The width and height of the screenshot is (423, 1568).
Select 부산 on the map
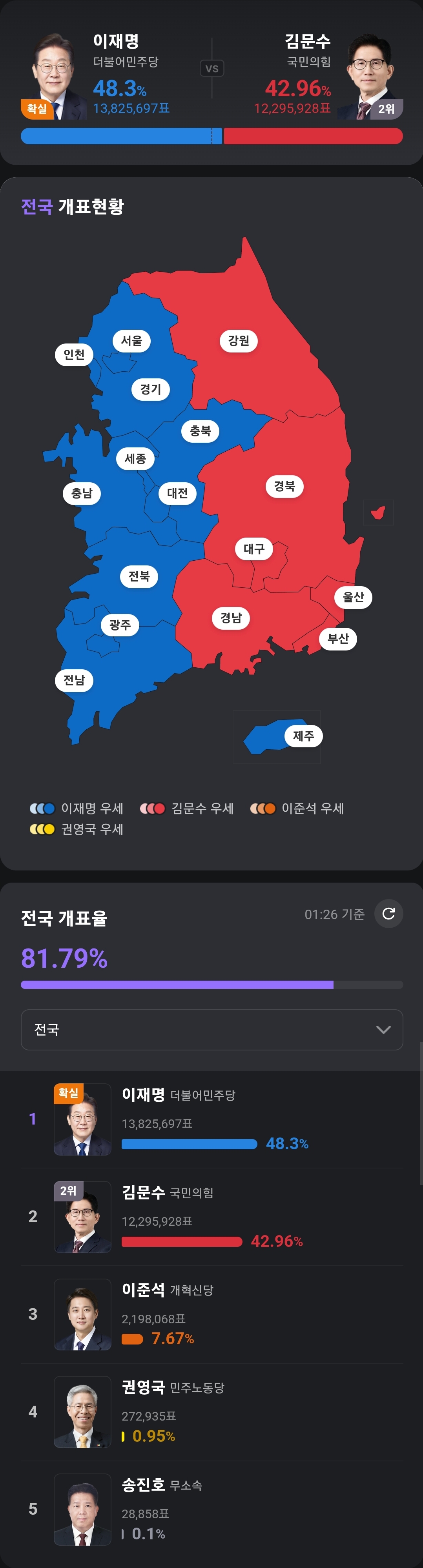[x=338, y=638]
